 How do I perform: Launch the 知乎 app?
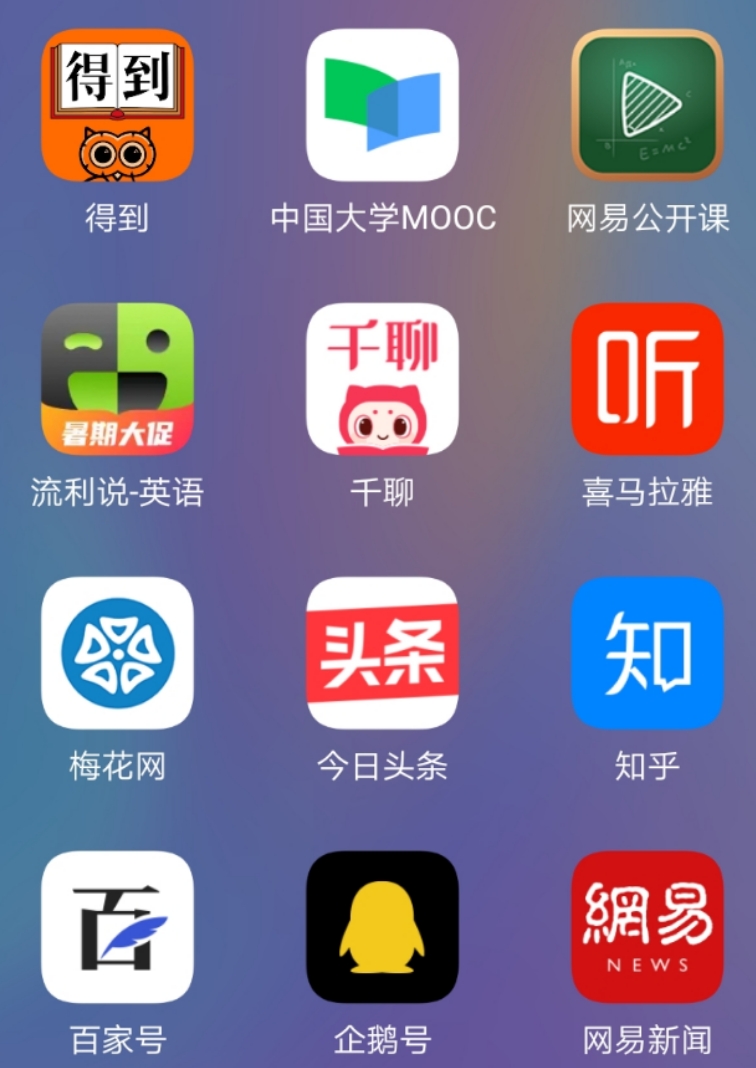coord(646,652)
